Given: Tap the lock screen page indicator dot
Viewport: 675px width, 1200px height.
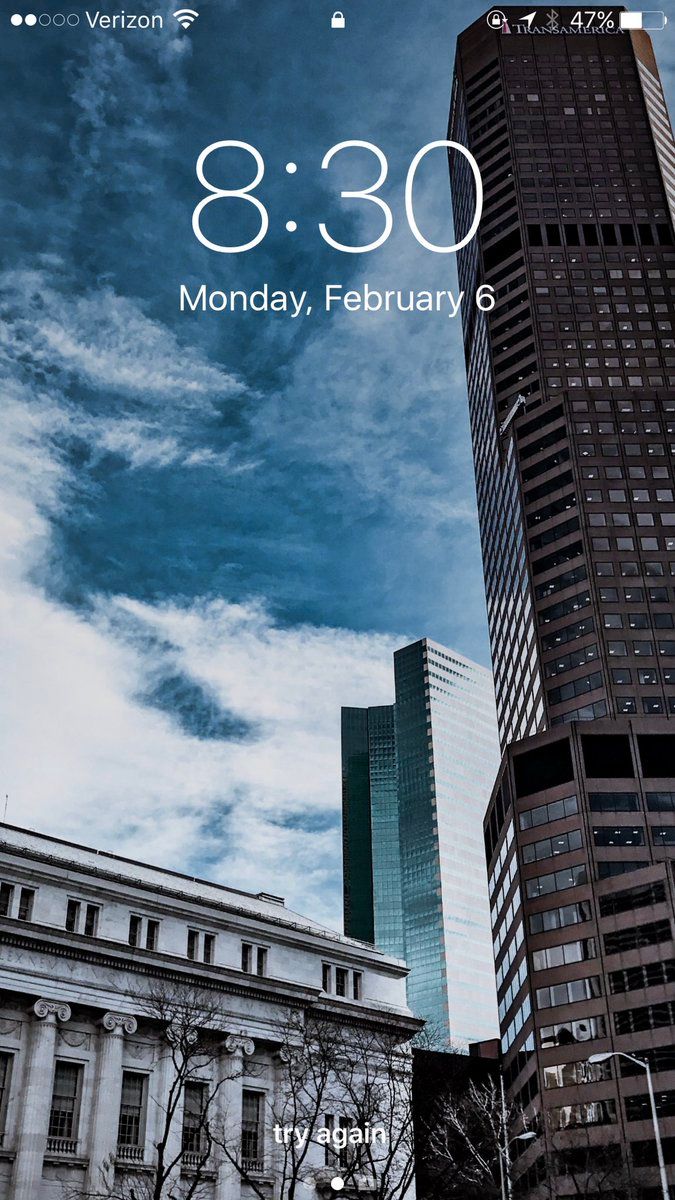Looking at the screenshot, I should pos(337,1184).
